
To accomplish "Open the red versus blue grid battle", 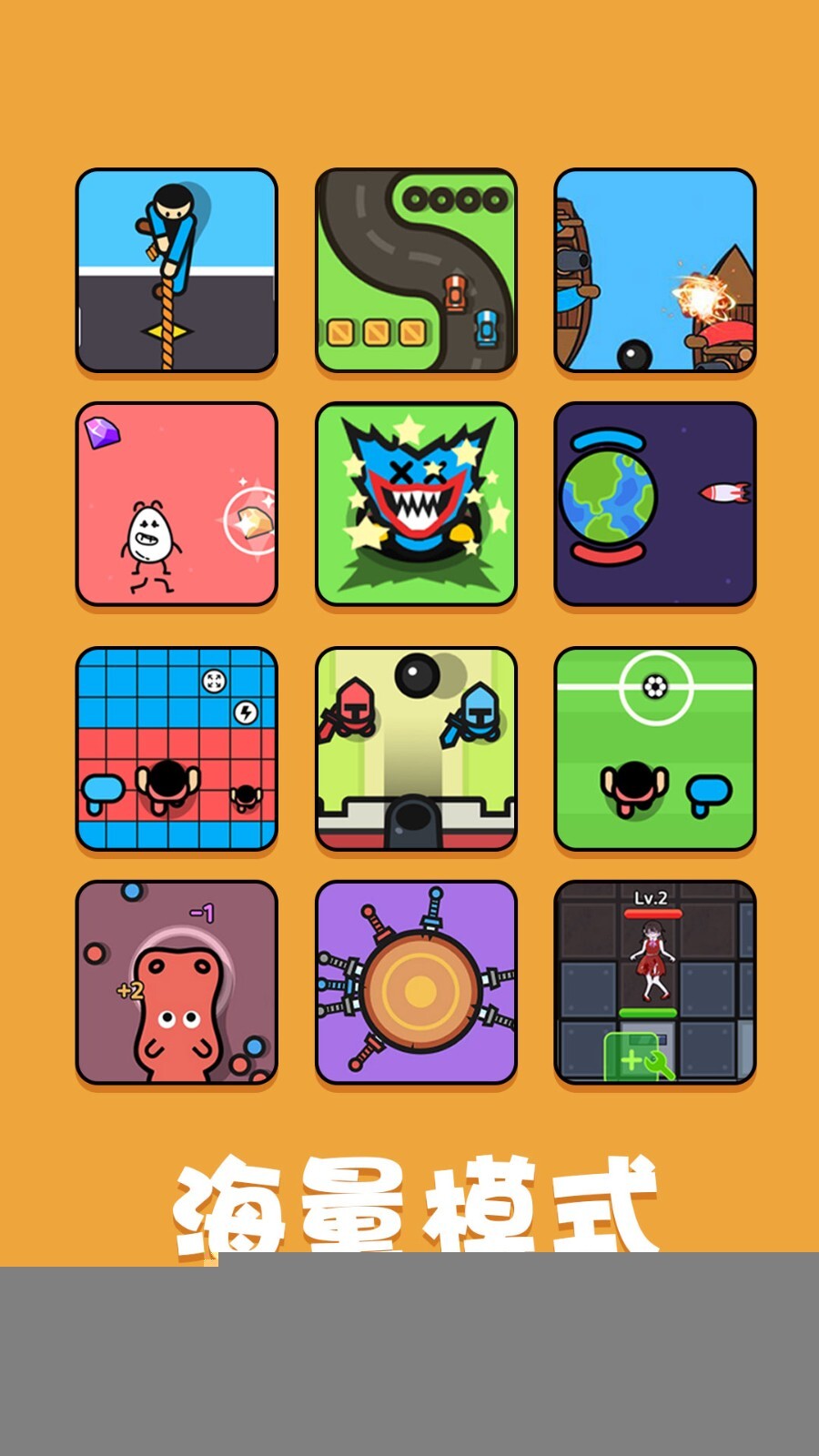I will [178, 746].
